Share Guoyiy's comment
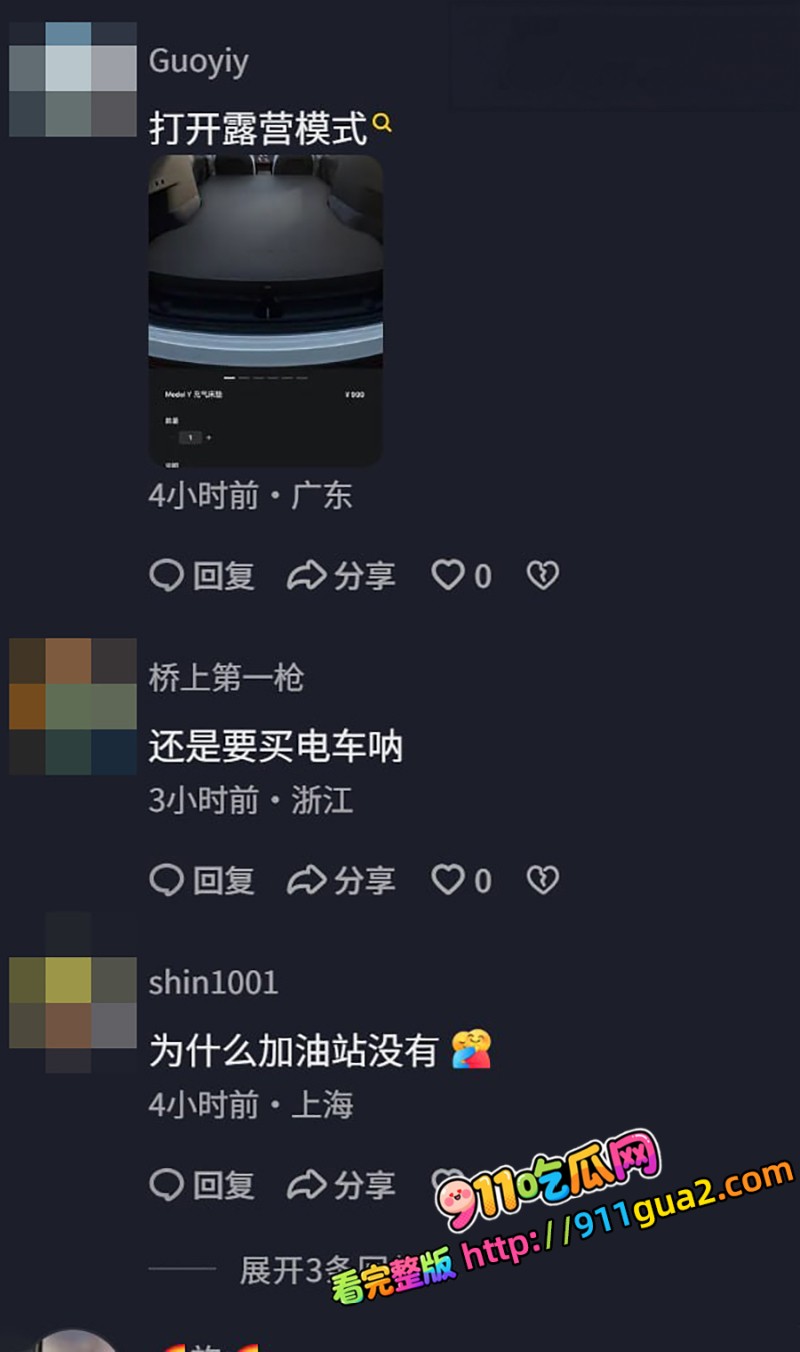The width and height of the screenshot is (800, 1352). (x=341, y=575)
